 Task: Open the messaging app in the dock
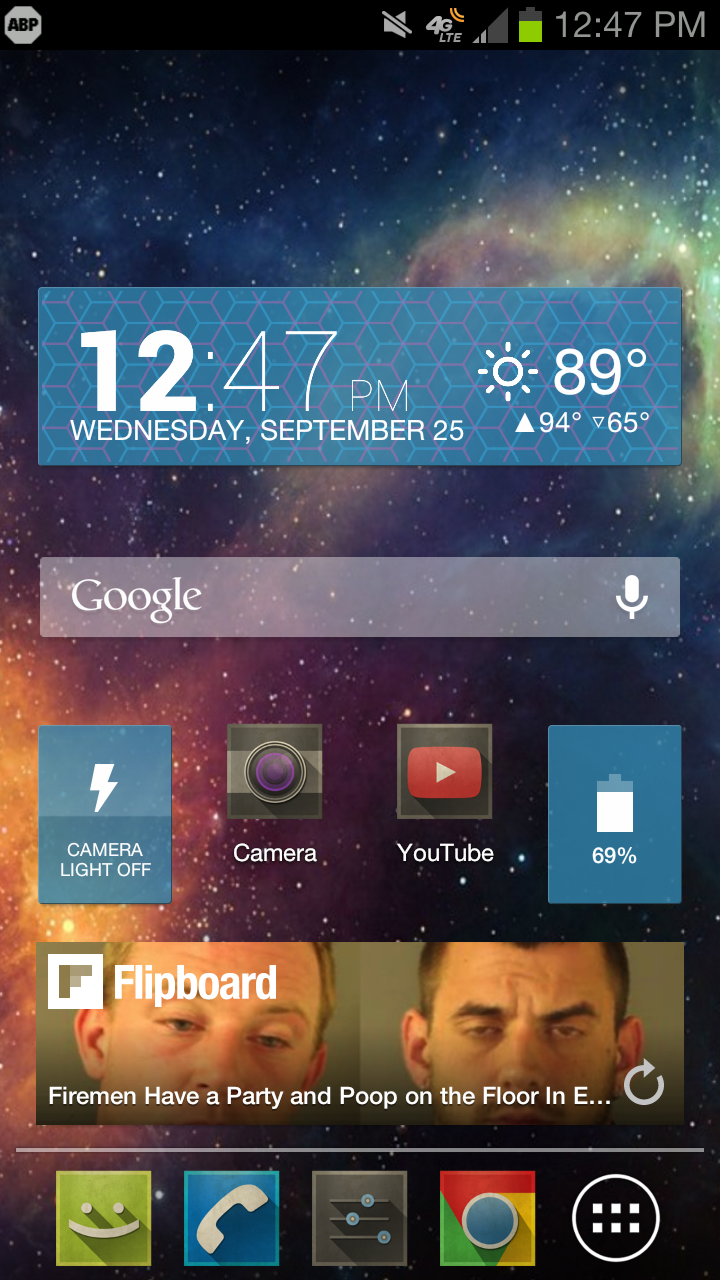point(103,1219)
